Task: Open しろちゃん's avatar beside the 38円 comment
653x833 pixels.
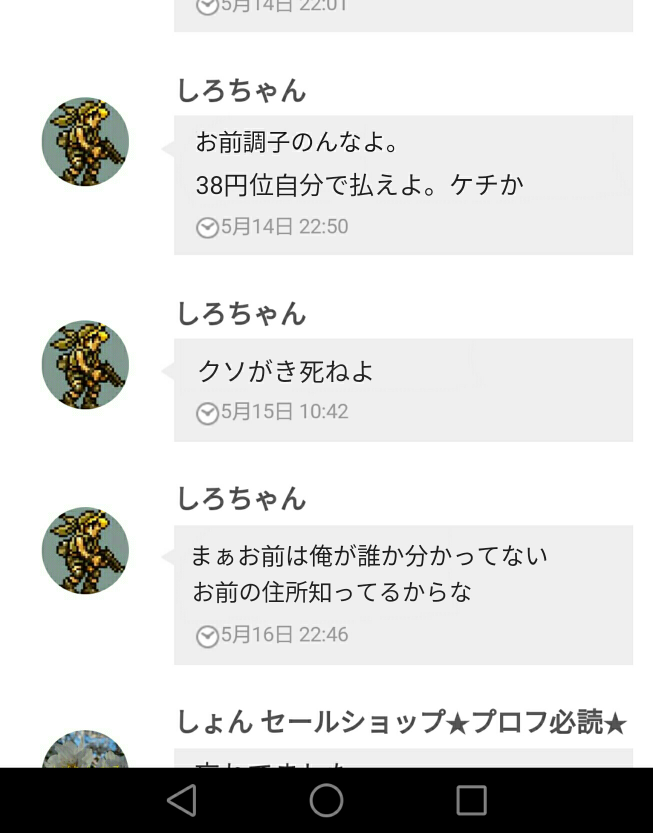Action: tap(85, 142)
